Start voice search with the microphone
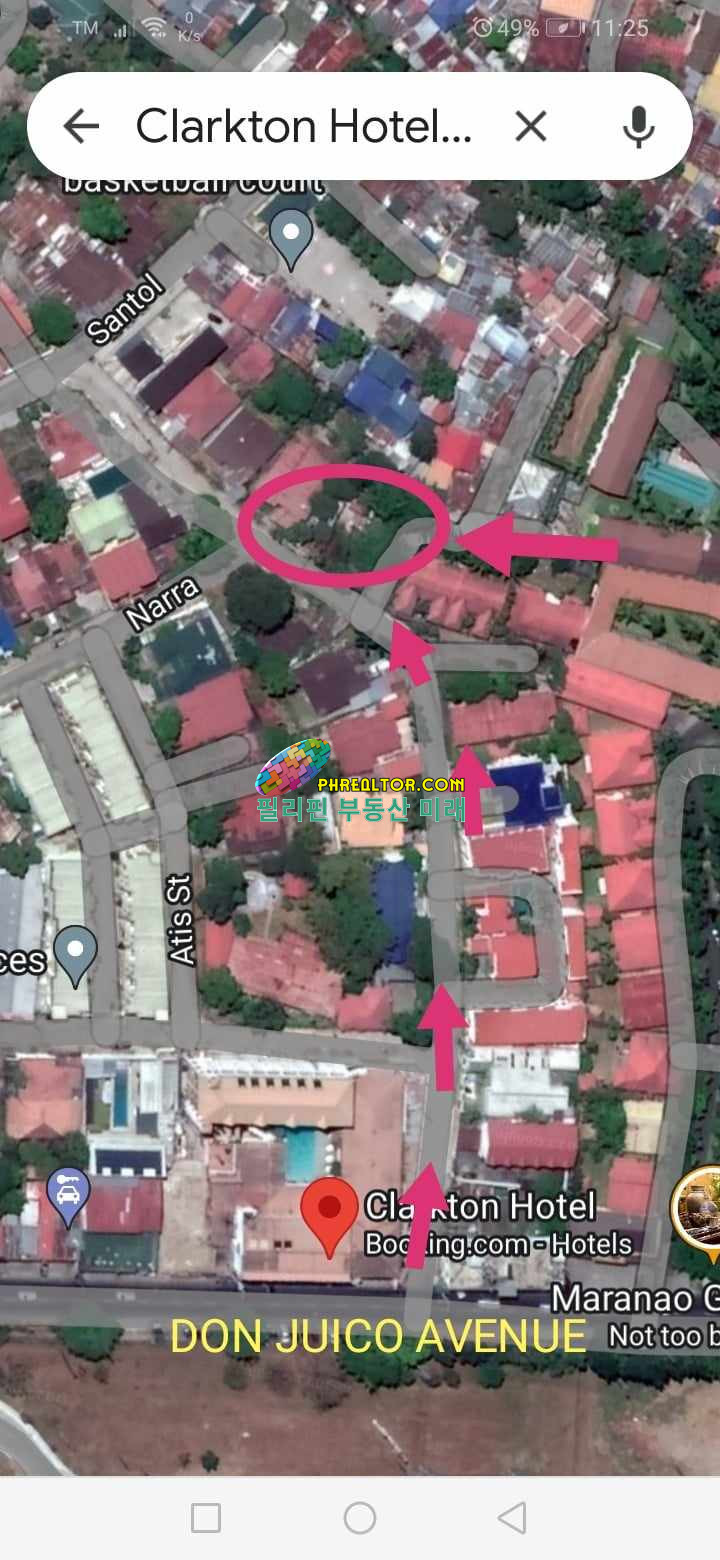This screenshot has width=720, height=1560. (x=638, y=126)
